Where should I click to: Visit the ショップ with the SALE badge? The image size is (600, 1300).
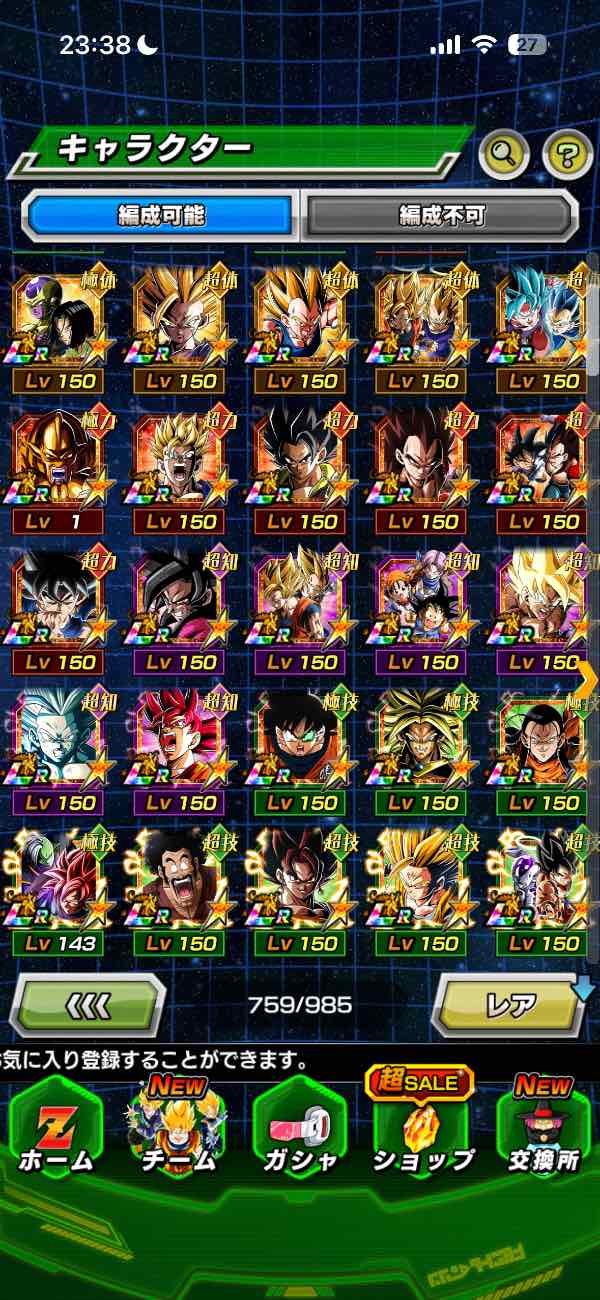coord(423,1128)
